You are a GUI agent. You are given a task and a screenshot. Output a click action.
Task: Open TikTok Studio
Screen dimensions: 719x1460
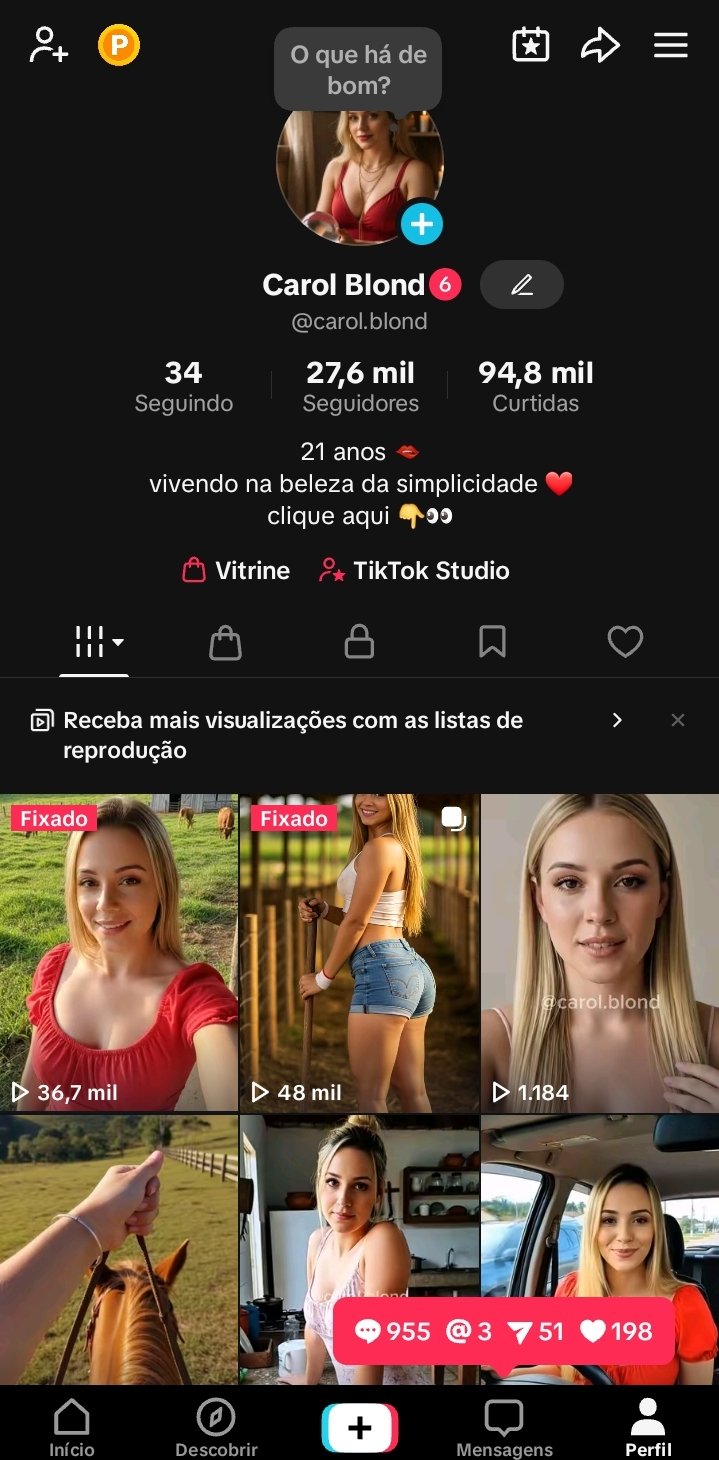point(414,571)
